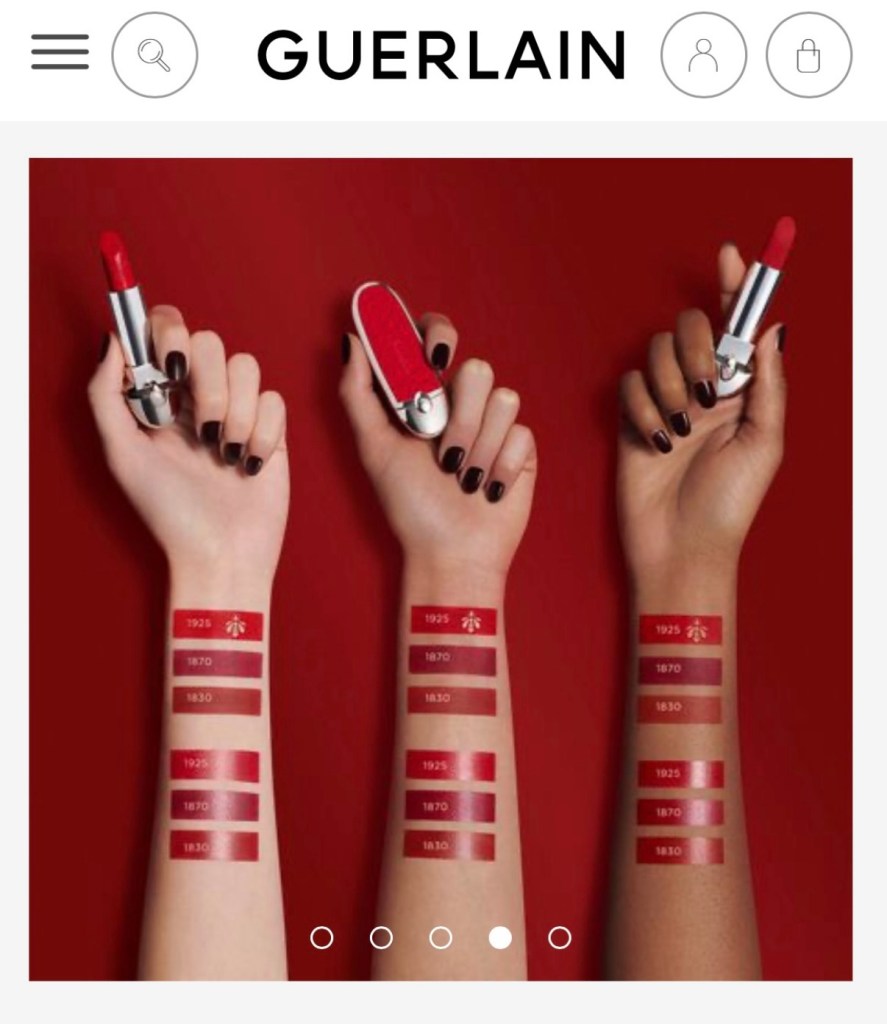The height and width of the screenshot is (1024, 887).
Task: Jump to the third carousel image
Action: click(440, 937)
